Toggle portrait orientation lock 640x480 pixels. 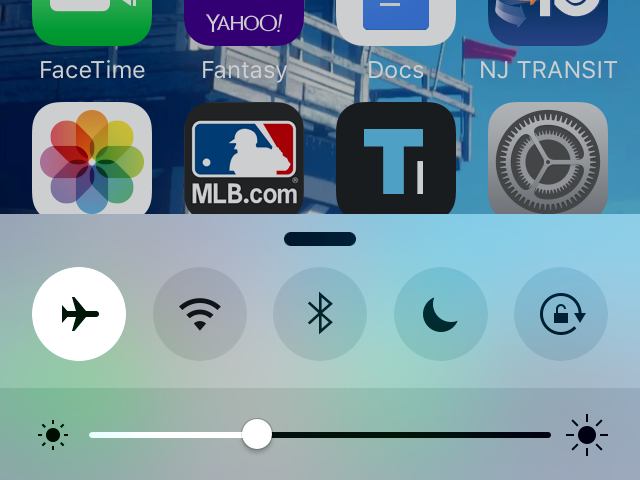point(561,314)
